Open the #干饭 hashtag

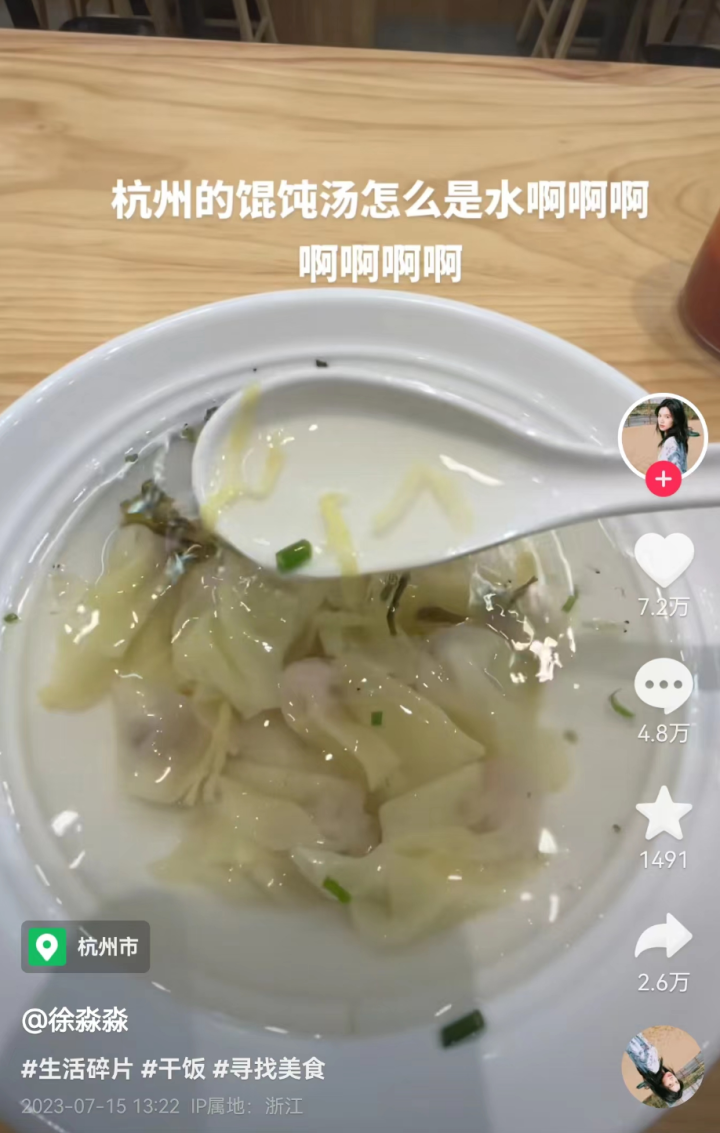173,1069
